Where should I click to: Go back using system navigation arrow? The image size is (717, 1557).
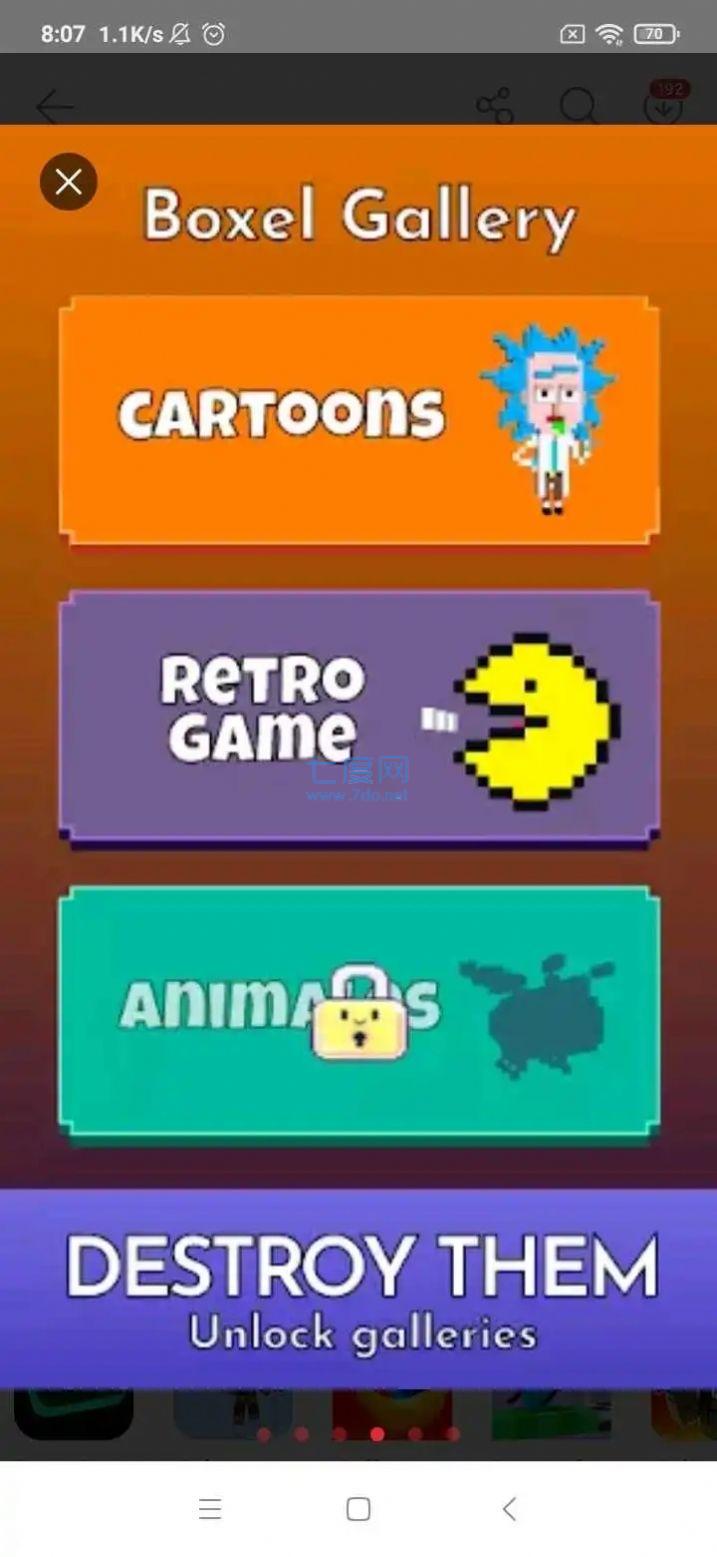pyautogui.click(x=509, y=1509)
